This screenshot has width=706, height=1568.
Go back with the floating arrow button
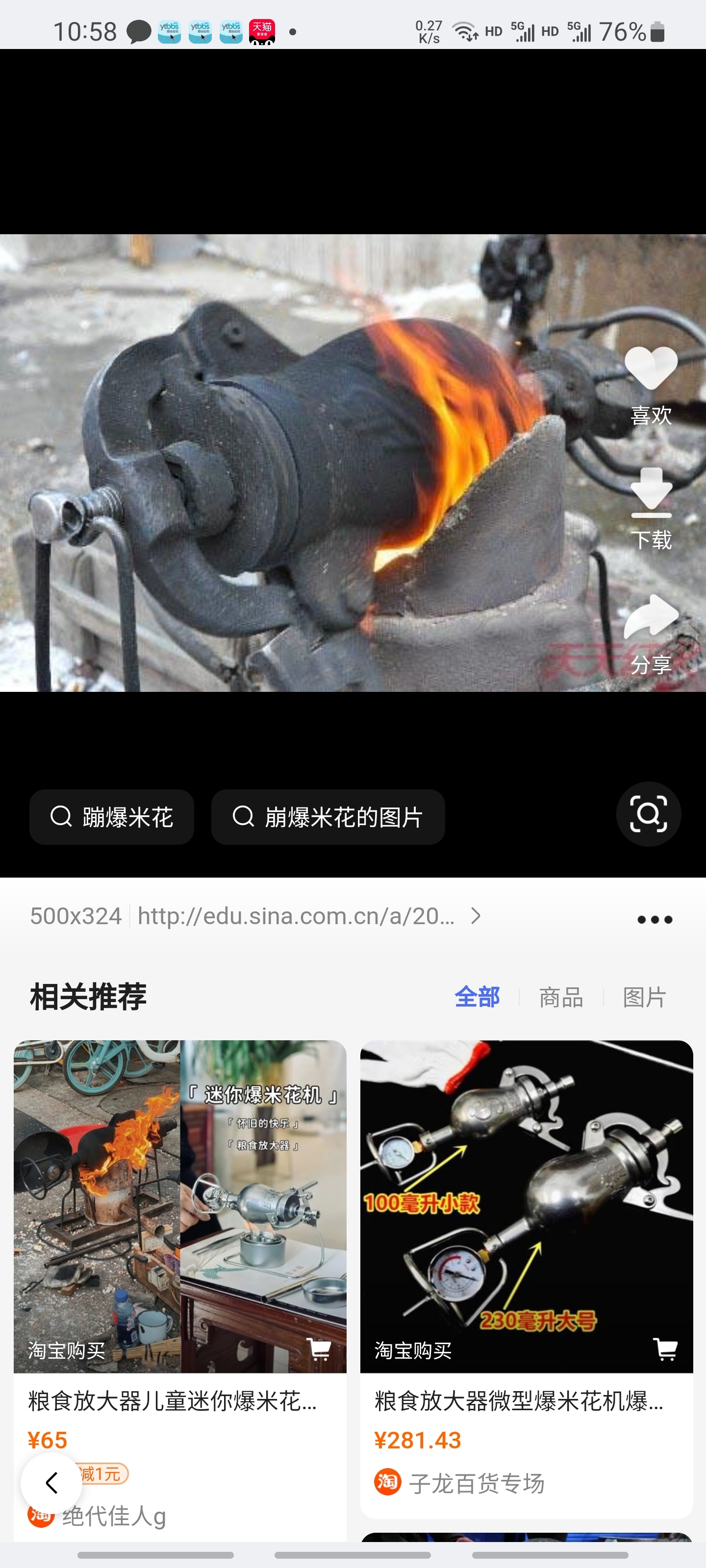tap(52, 1483)
